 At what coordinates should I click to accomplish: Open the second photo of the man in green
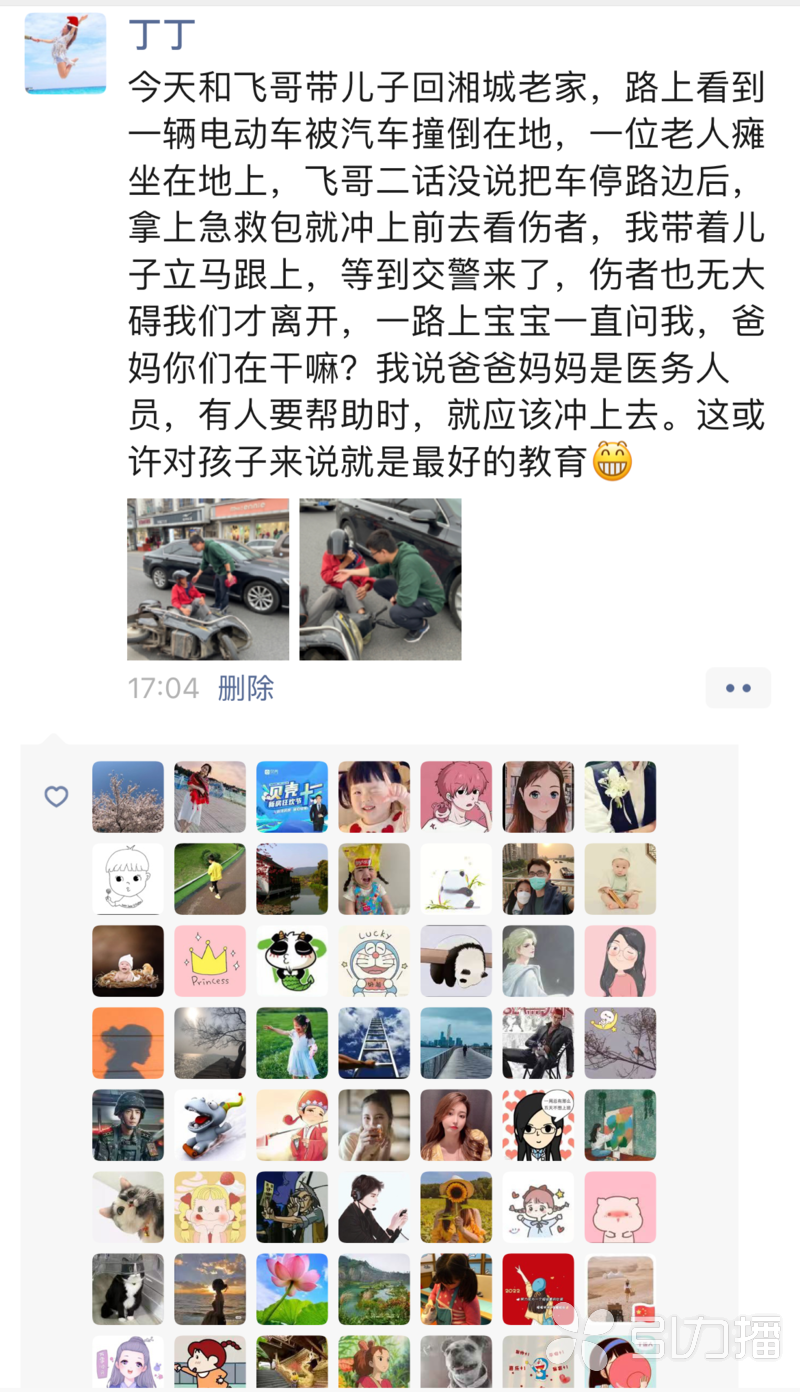pyautogui.click(x=380, y=579)
